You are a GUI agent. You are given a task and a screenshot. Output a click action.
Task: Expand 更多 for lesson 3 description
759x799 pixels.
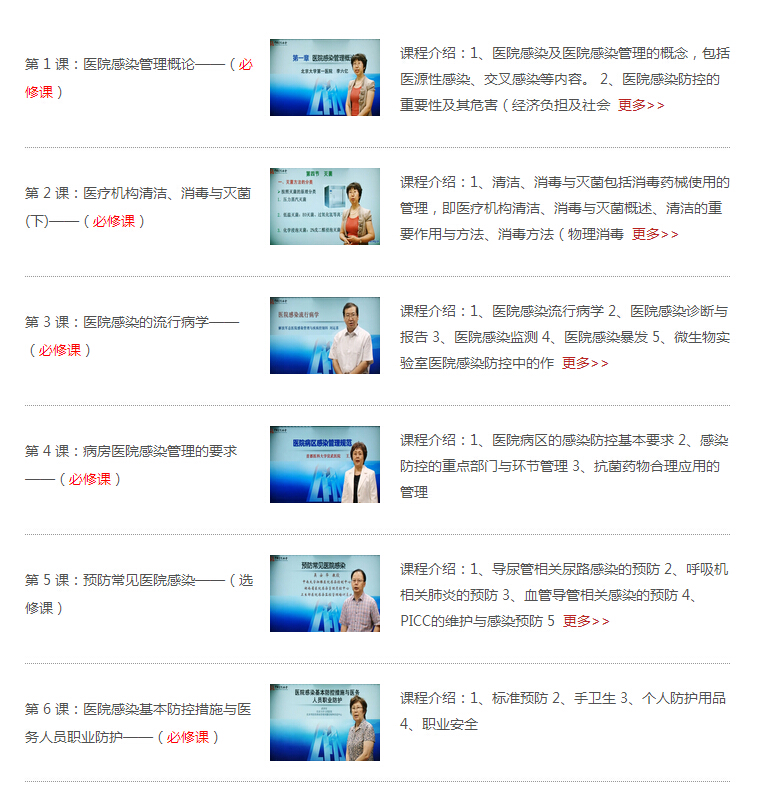point(585,363)
